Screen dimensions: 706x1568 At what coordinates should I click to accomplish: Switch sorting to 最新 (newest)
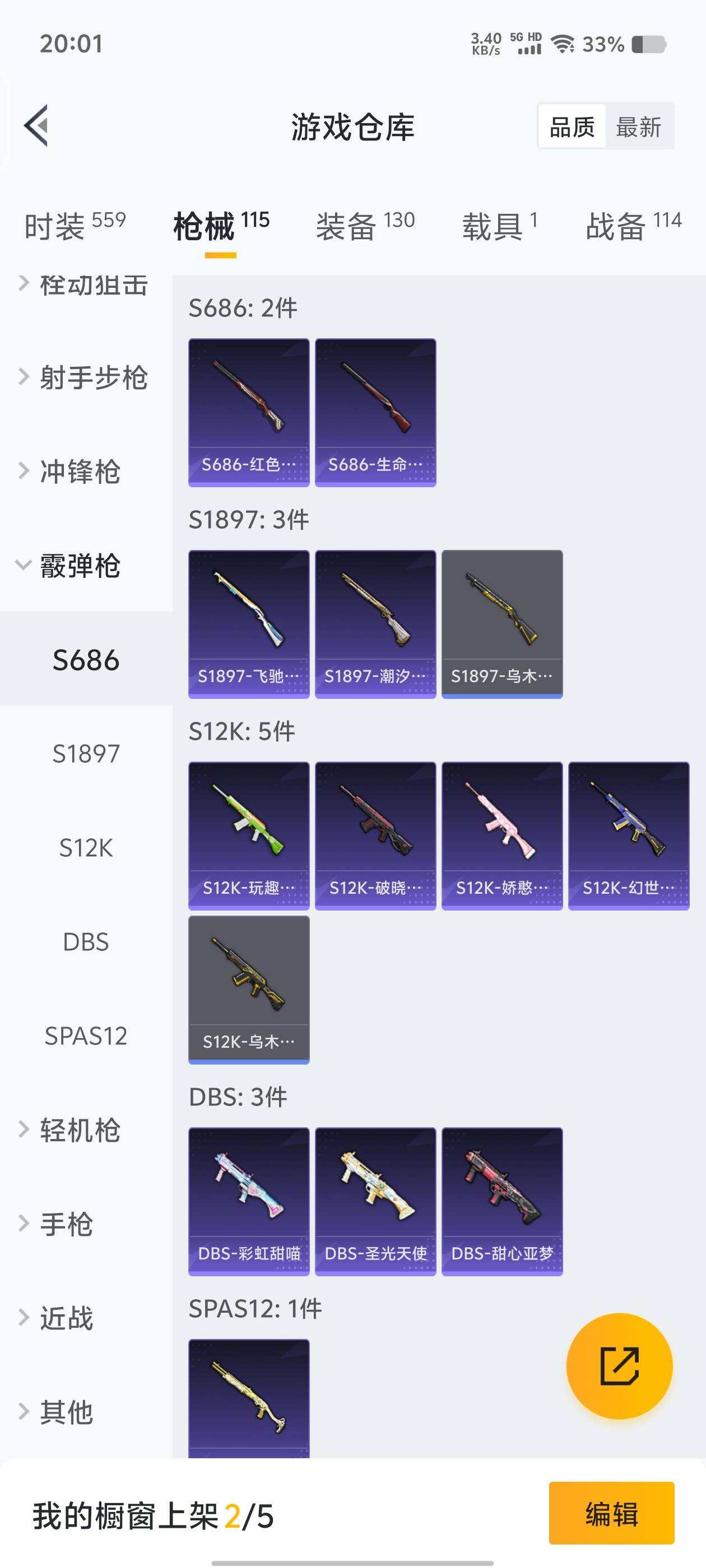point(639,126)
